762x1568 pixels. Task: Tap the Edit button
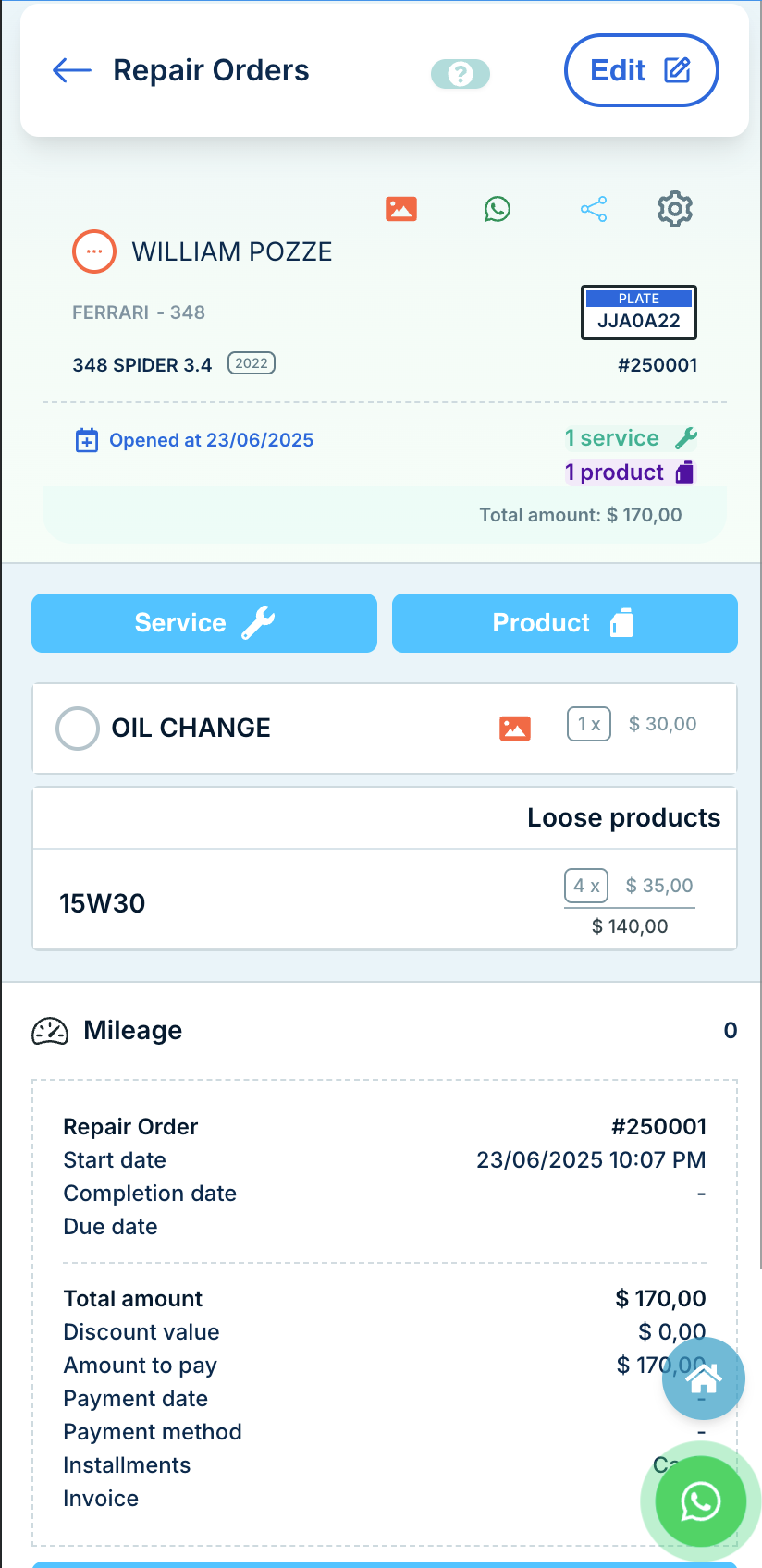click(641, 70)
